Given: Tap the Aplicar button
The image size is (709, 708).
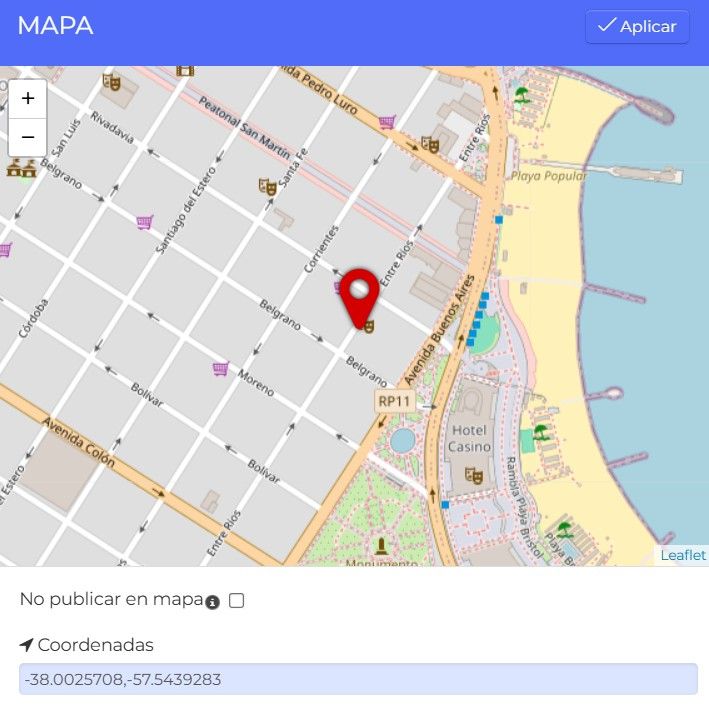Looking at the screenshot, I should (x=637, y=27).
